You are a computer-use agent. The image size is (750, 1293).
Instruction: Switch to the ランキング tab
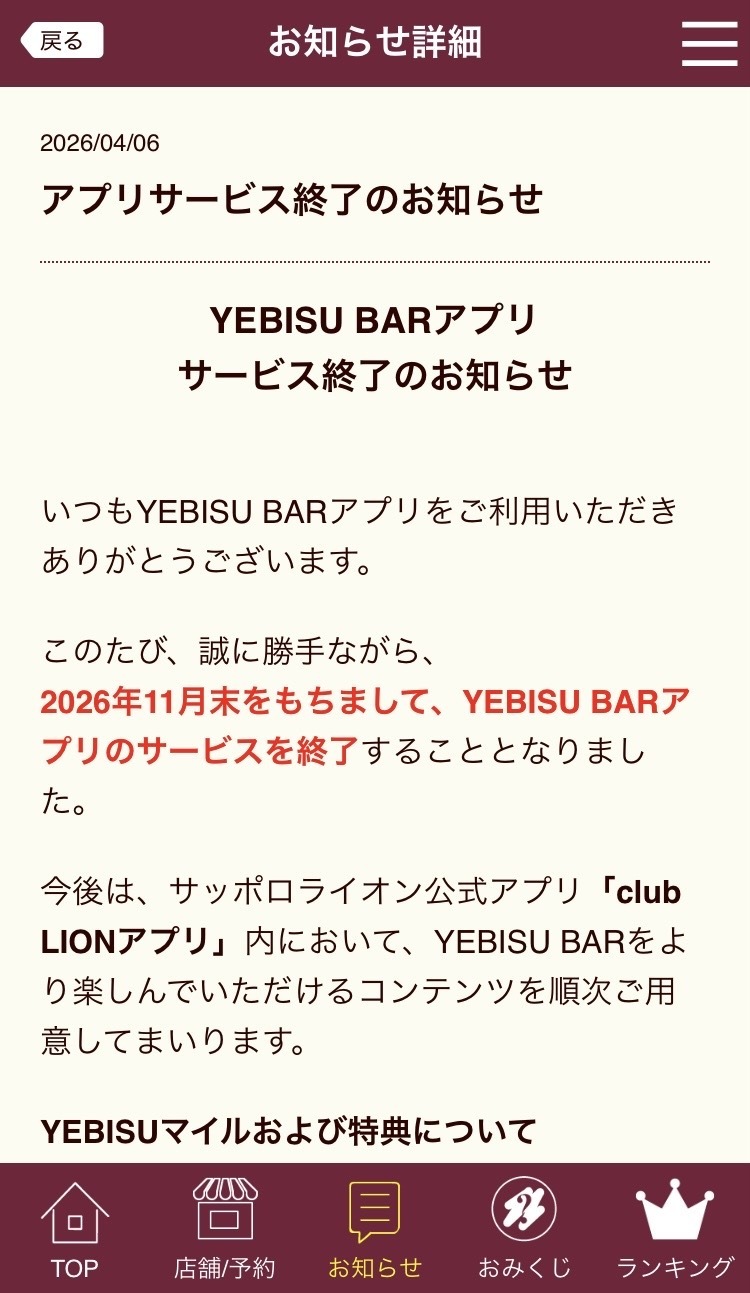(x=675, y=1230)
